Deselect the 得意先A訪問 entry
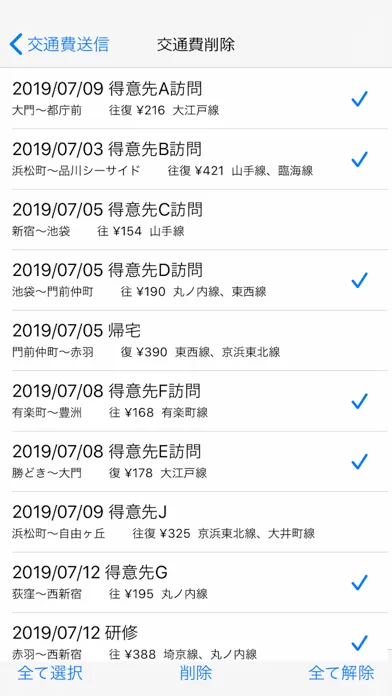 point(196,99)
